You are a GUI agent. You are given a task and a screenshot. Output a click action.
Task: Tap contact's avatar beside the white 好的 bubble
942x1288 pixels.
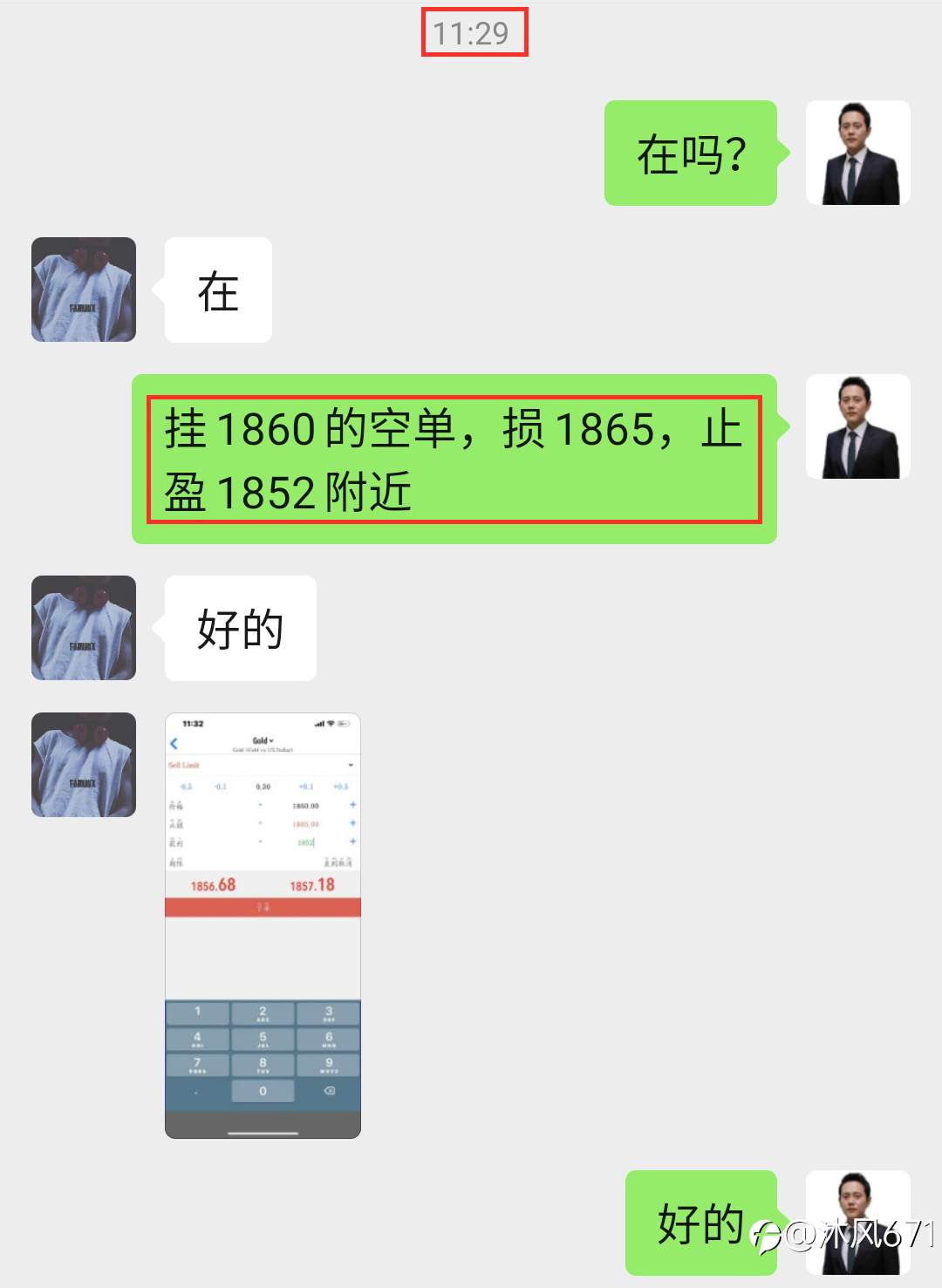pos(84,628)
